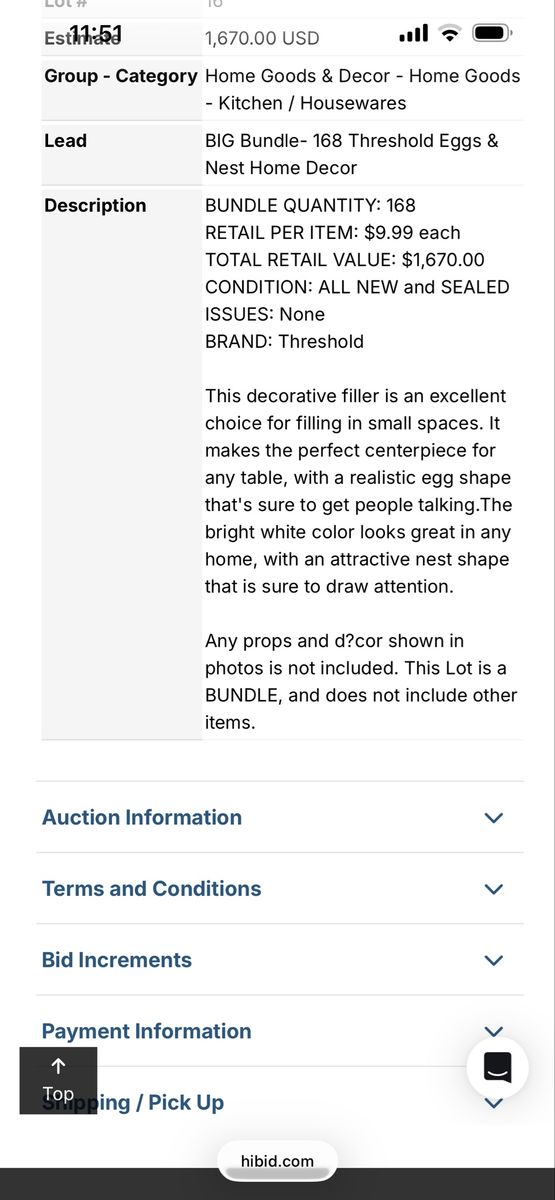Expand the Terms and Conditions section

pos(279,888)
